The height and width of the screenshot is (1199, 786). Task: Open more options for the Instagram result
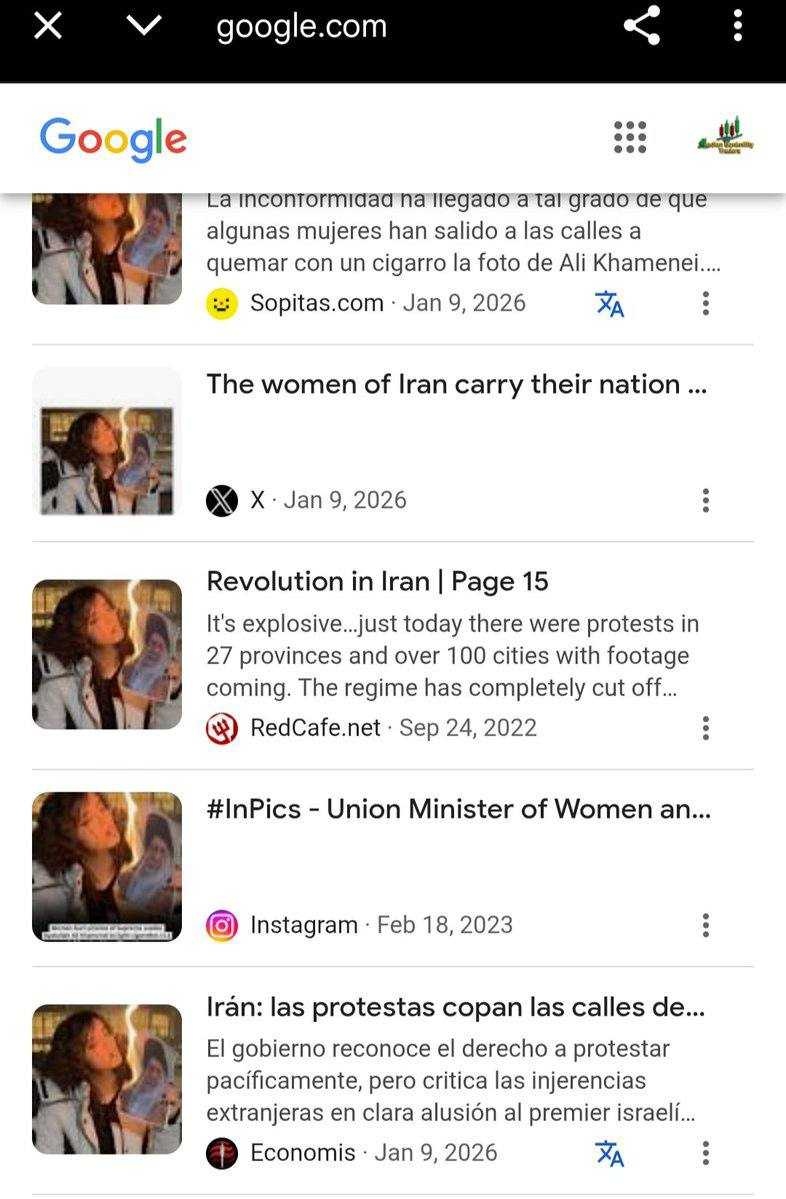(x=705, y=925)
